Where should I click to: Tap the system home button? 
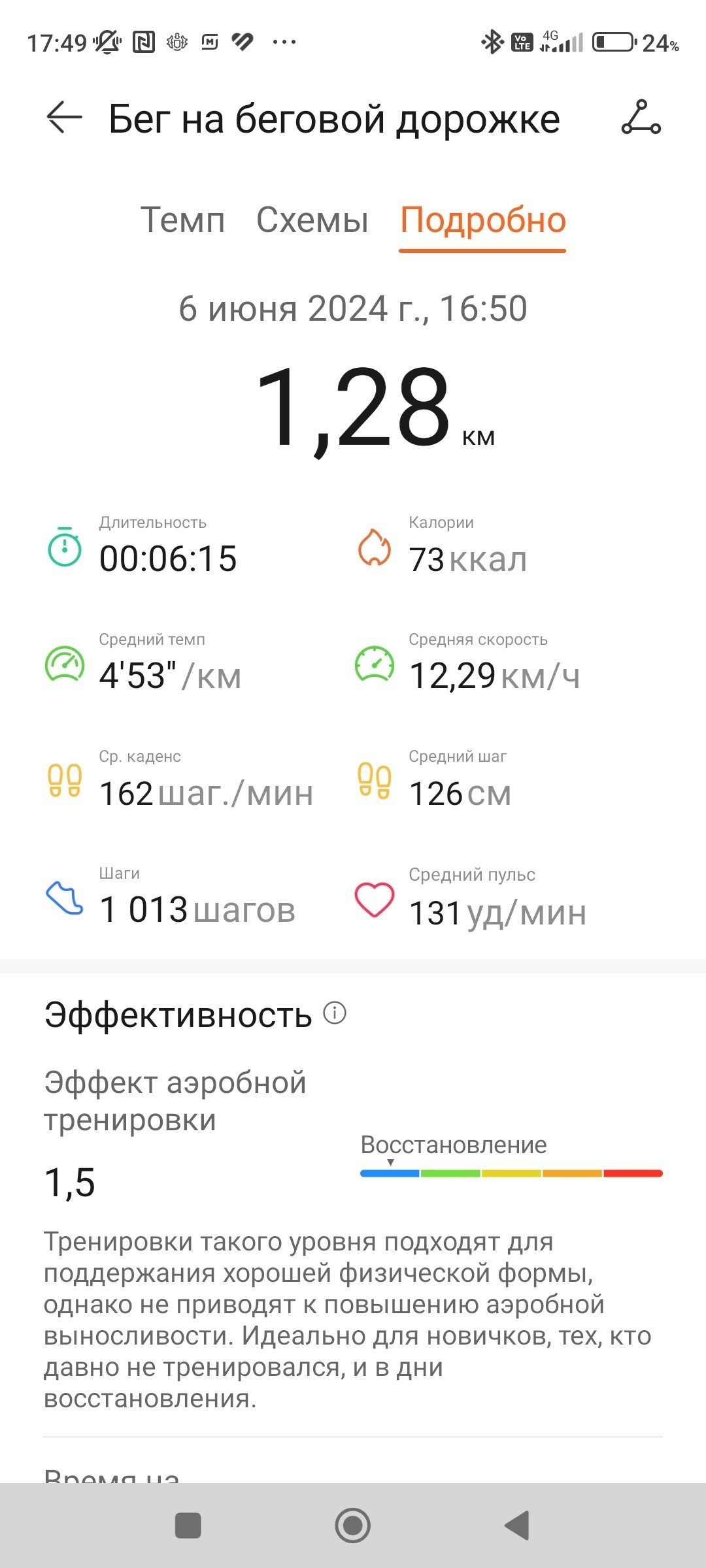(x=353, y=1526)
